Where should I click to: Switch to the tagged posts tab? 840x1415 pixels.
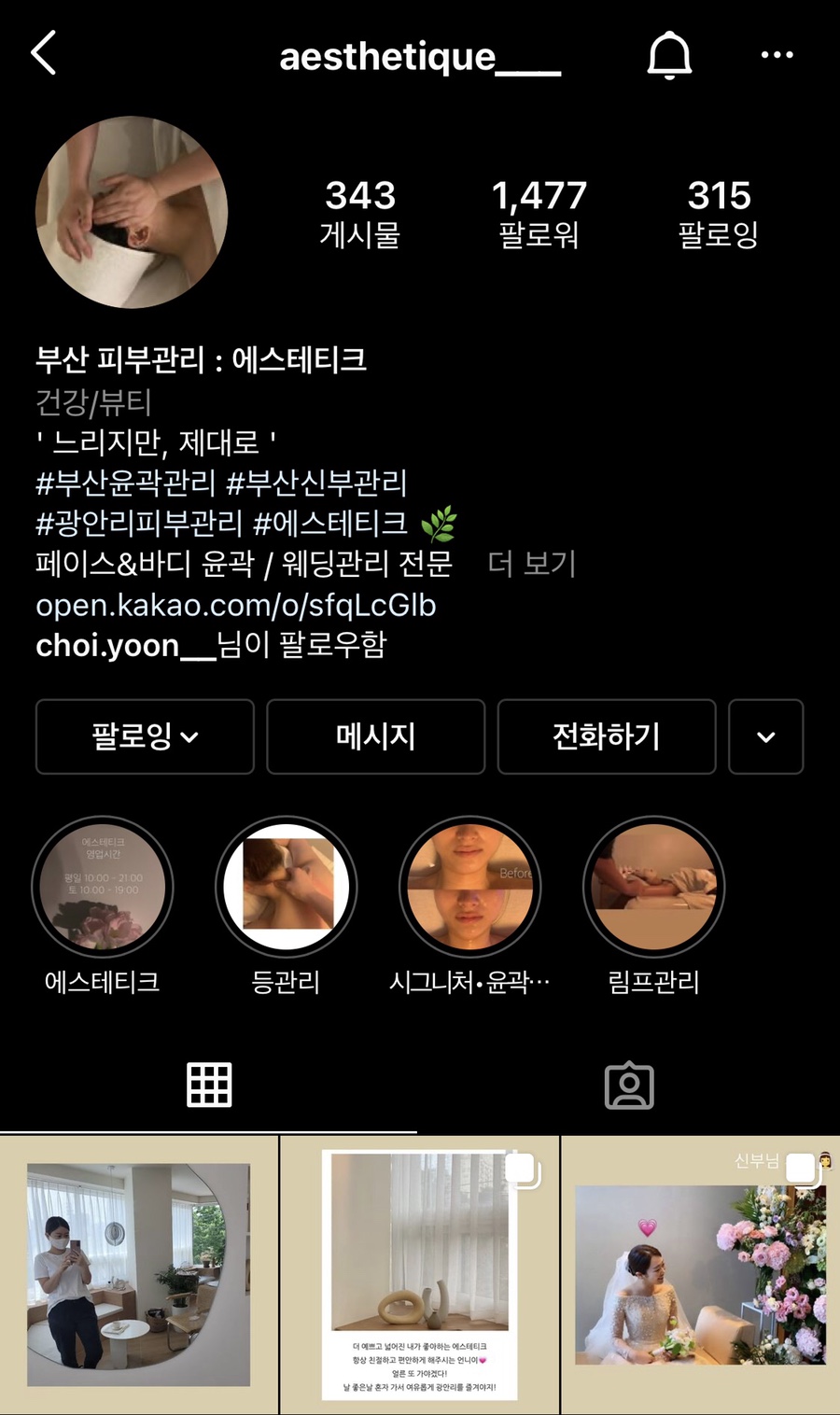[x=629, y=1086]
